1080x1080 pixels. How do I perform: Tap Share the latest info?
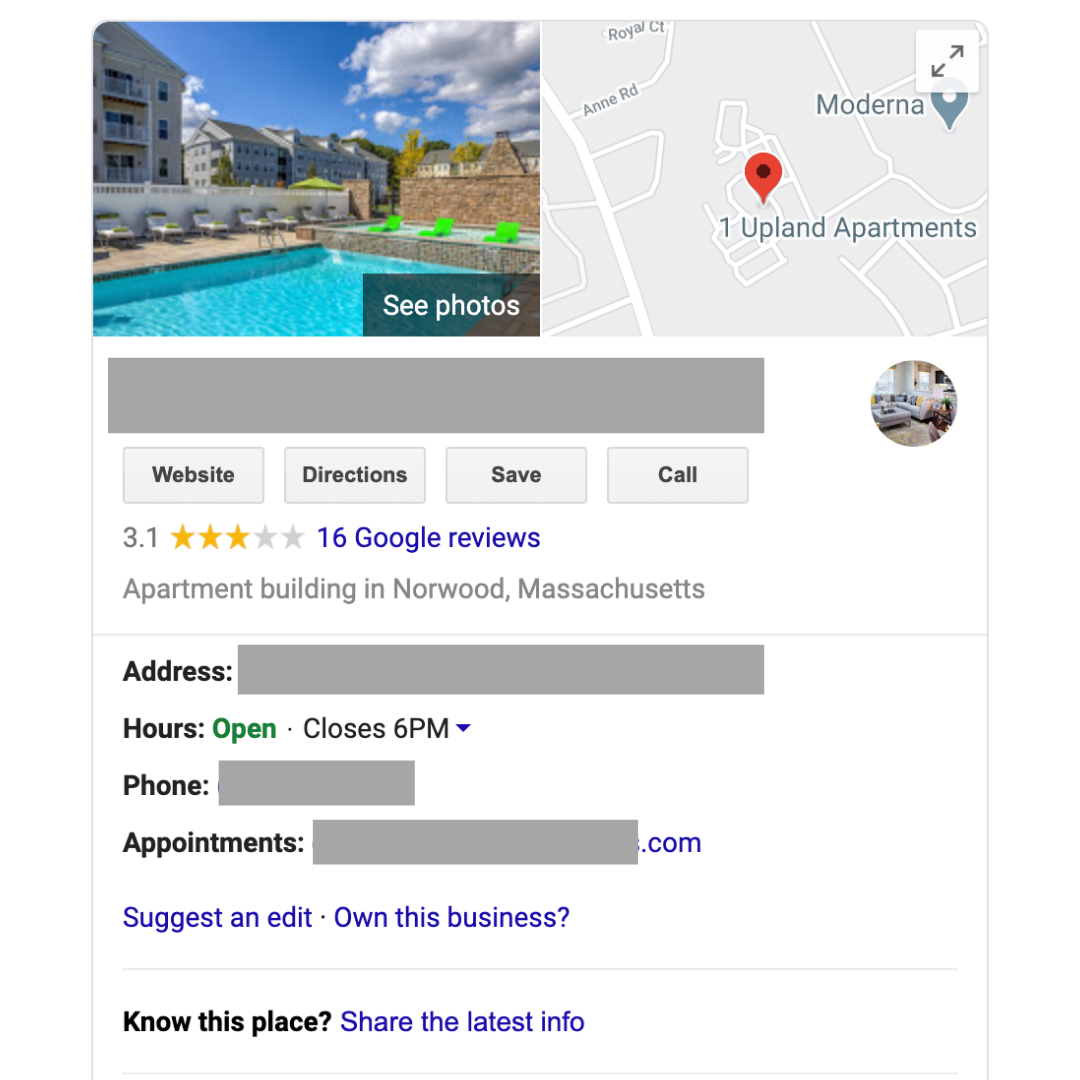(x=462, y=1022)
